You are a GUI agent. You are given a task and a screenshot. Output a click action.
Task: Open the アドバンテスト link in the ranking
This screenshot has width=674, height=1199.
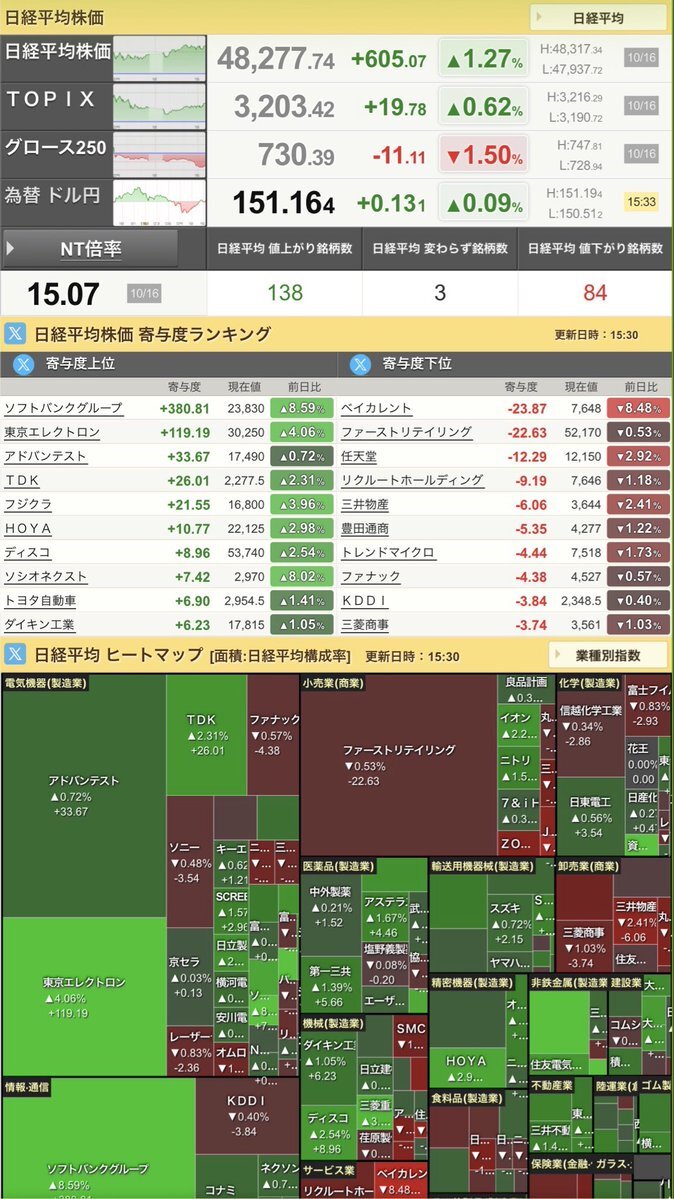tap(45, 456)
